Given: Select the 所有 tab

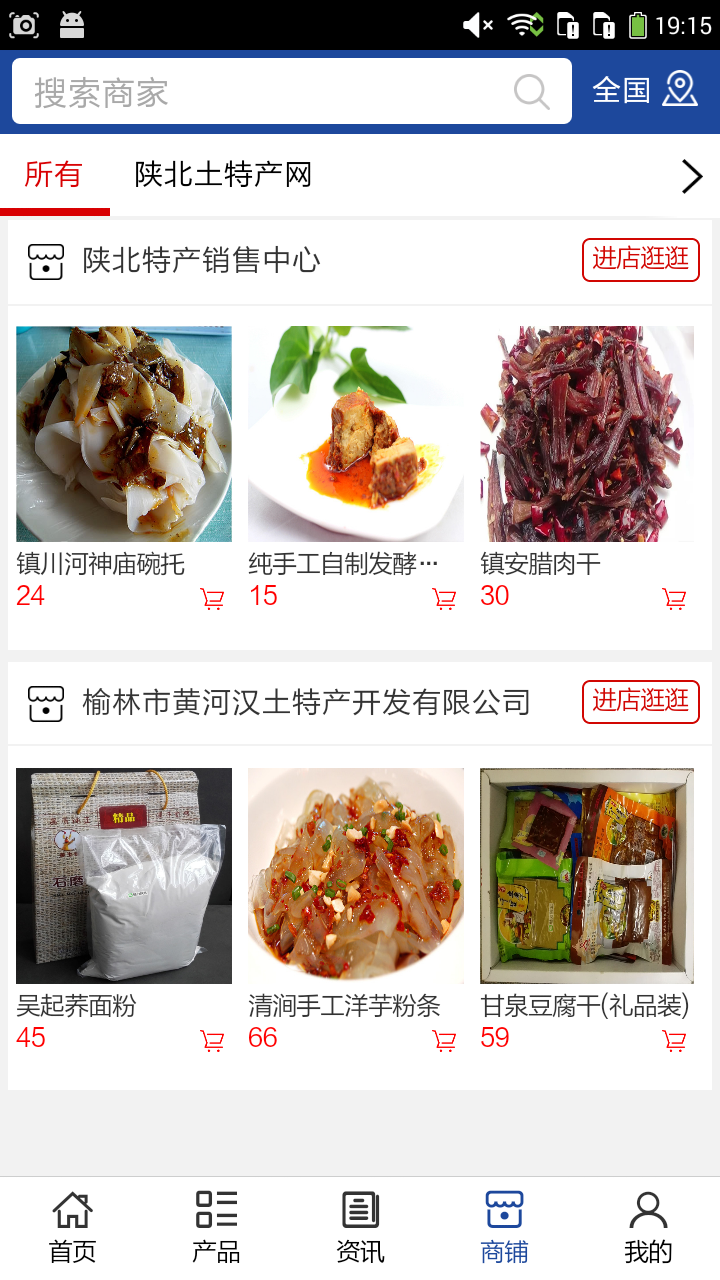Looking at the screenshot, I should click(53, 175).
